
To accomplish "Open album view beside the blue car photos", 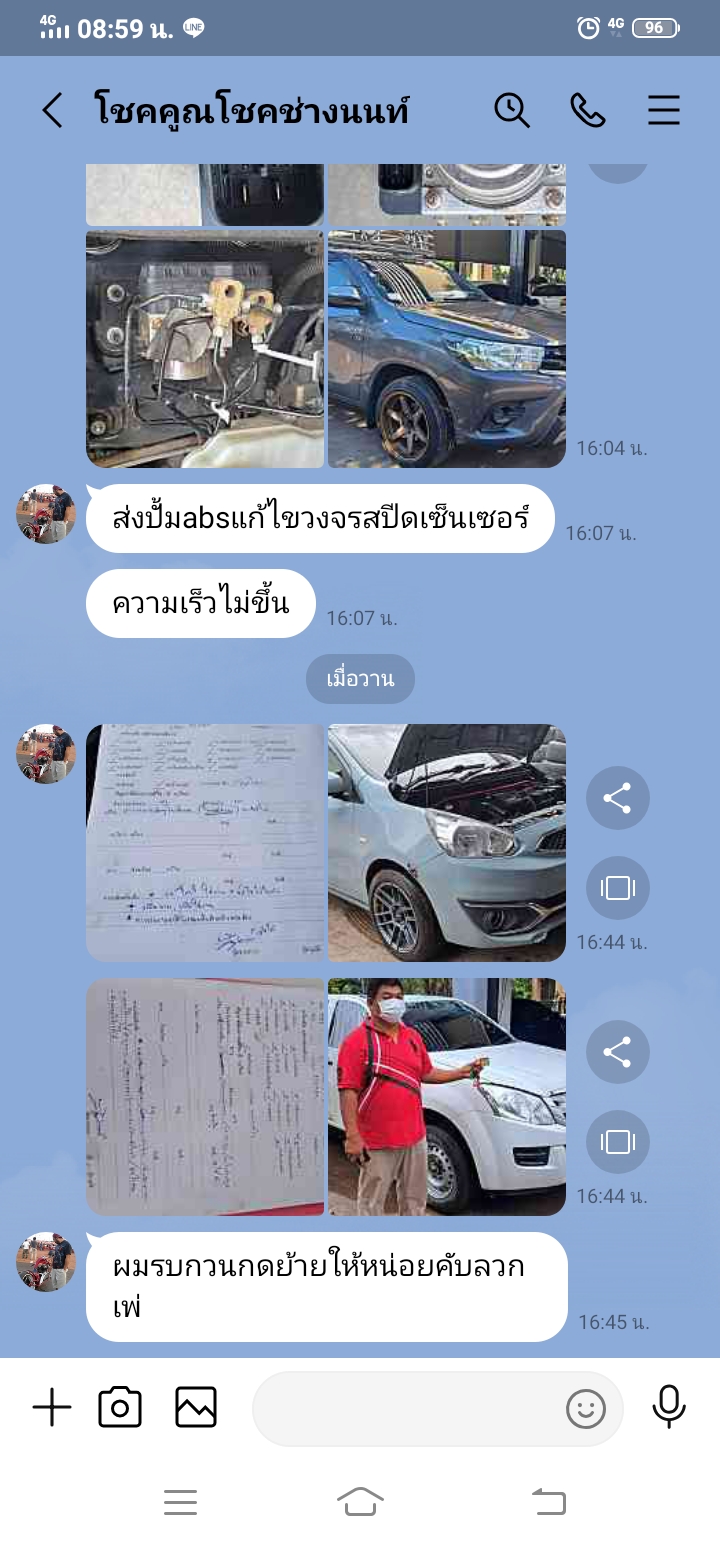I will [618, 888].
